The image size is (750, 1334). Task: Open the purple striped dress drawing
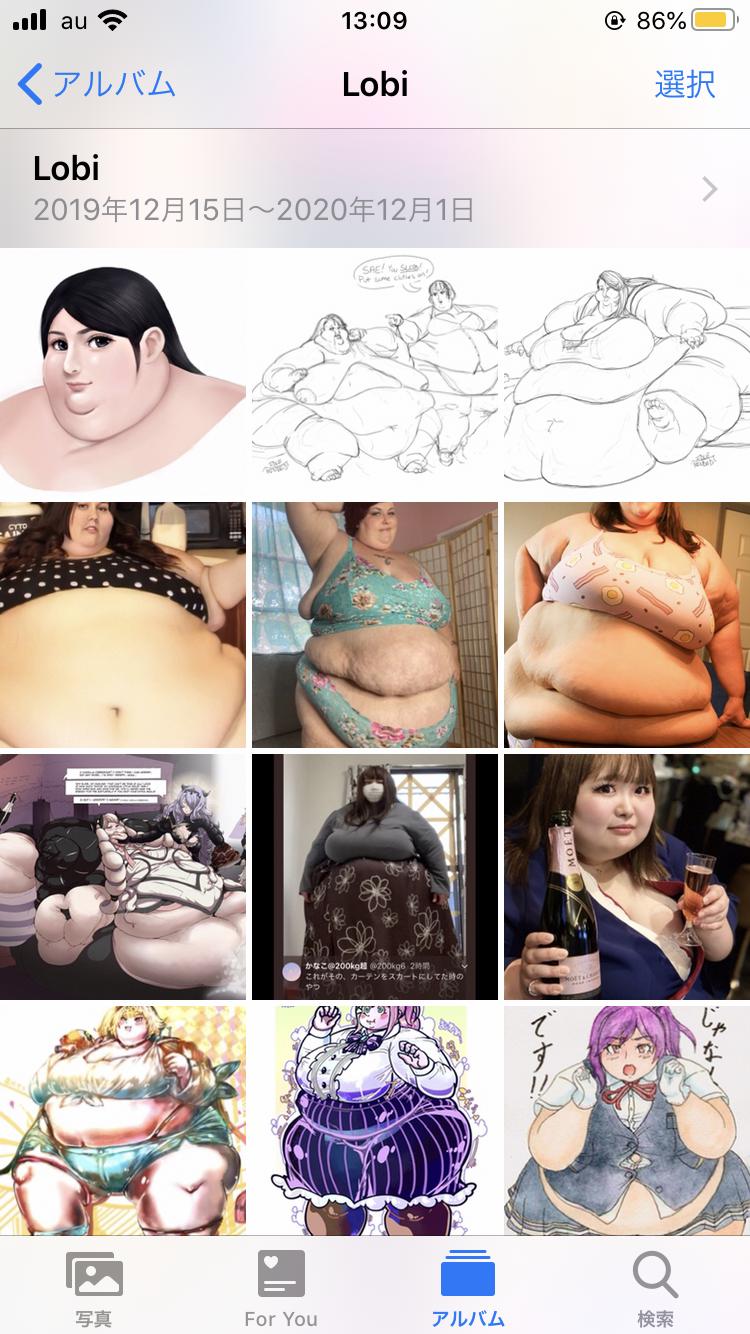pos(375,1120)
